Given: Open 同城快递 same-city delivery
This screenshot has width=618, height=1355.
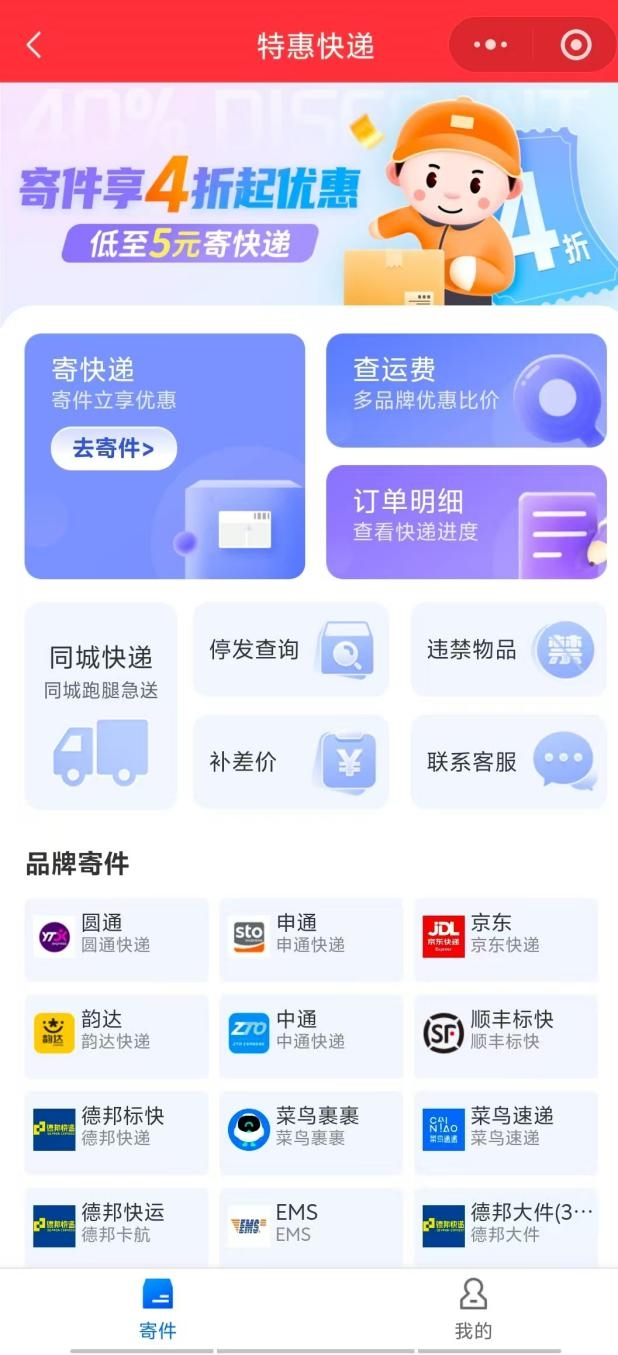Looking at the screenshot, I should (100, 705).
